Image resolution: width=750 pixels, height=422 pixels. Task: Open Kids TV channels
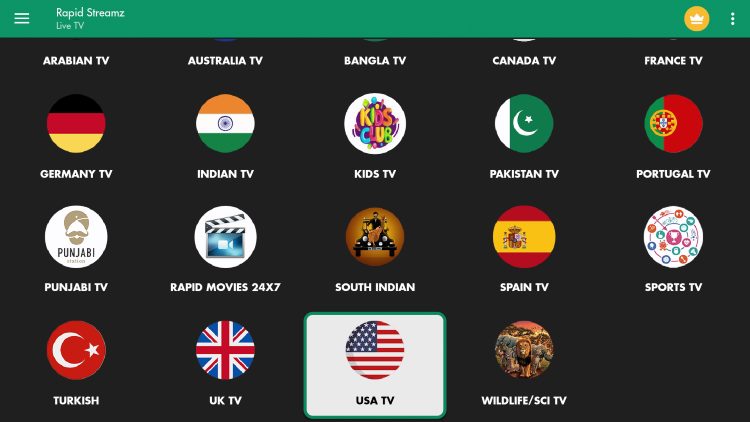(375, 124)
